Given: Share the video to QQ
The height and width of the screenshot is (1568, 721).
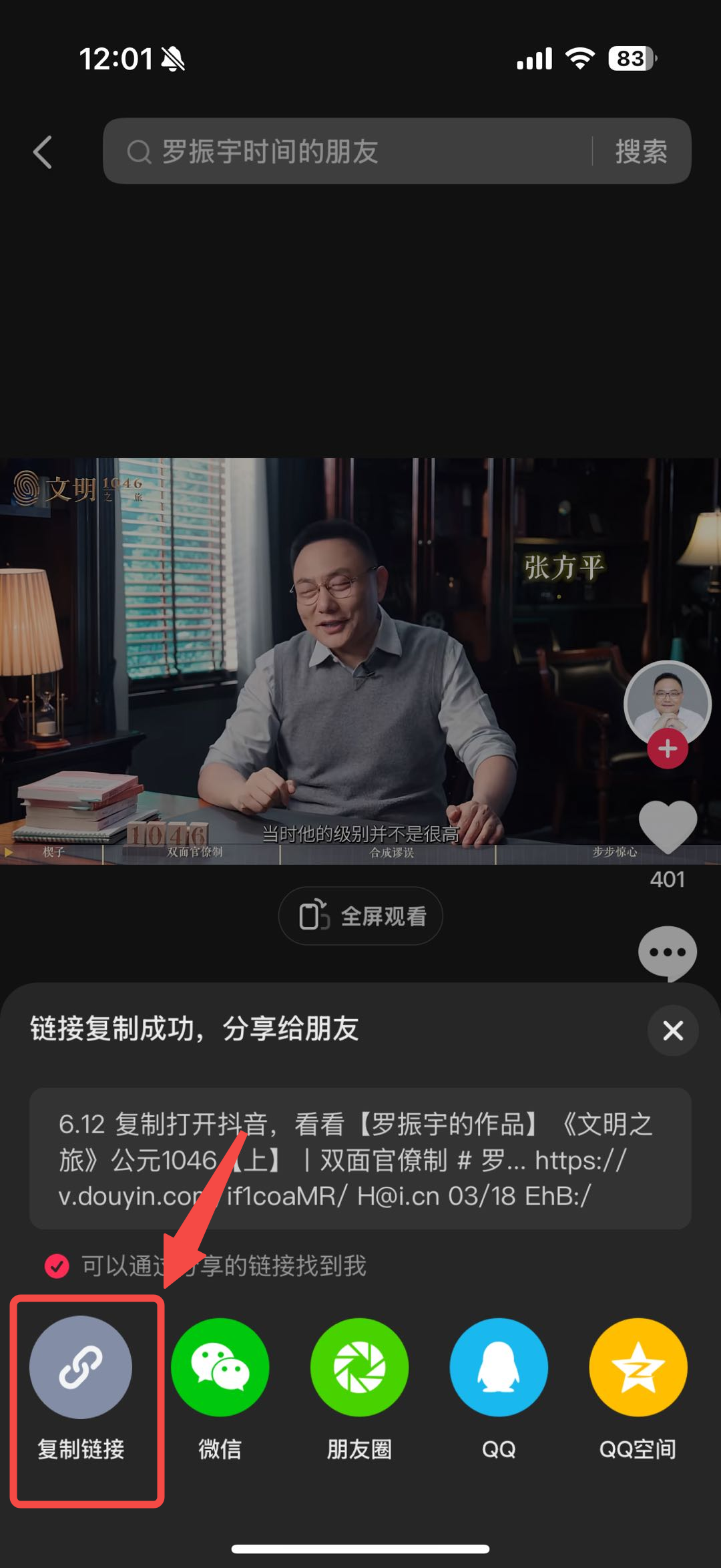Looking at the screenshot, I should [499, 1368].
